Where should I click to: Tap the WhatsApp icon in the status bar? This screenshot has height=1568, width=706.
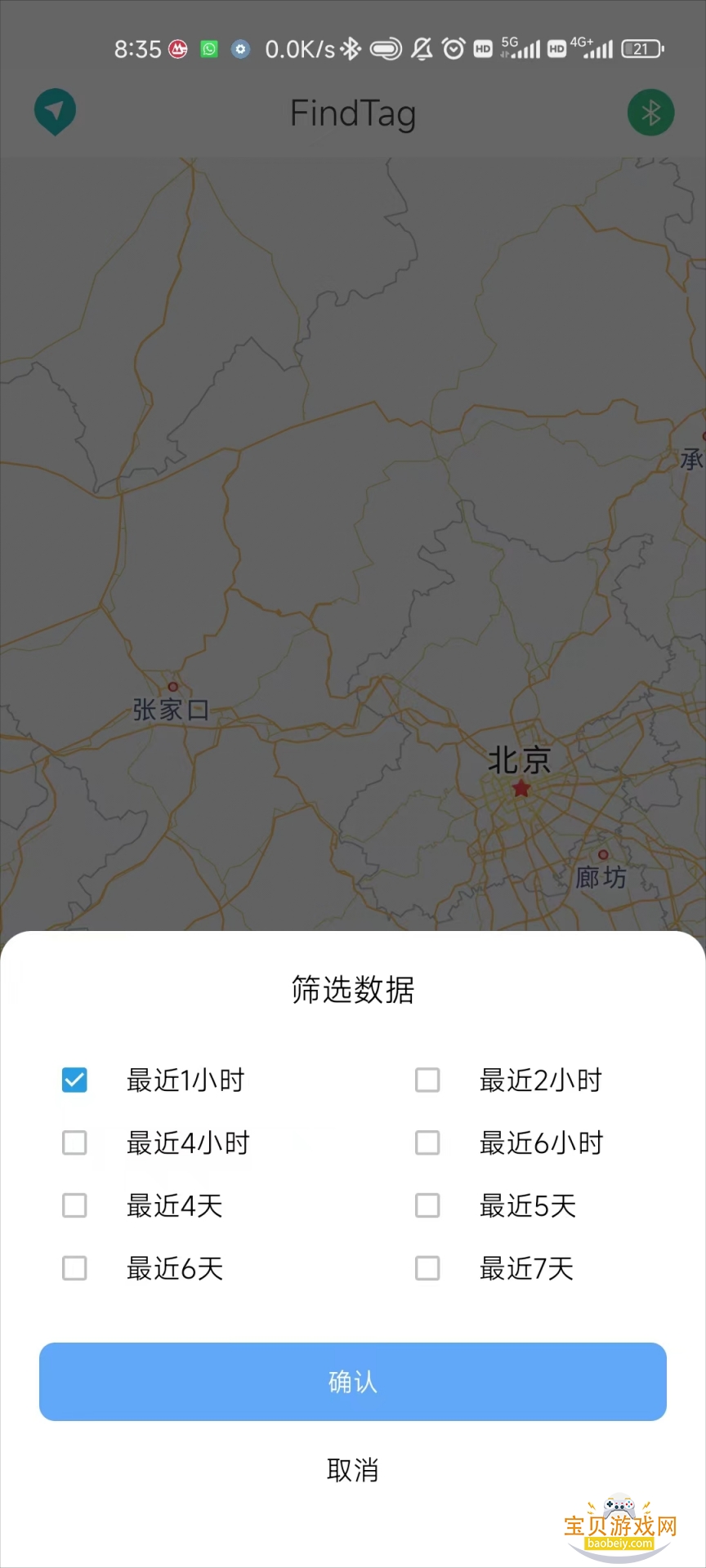click(x=208, y=49)
